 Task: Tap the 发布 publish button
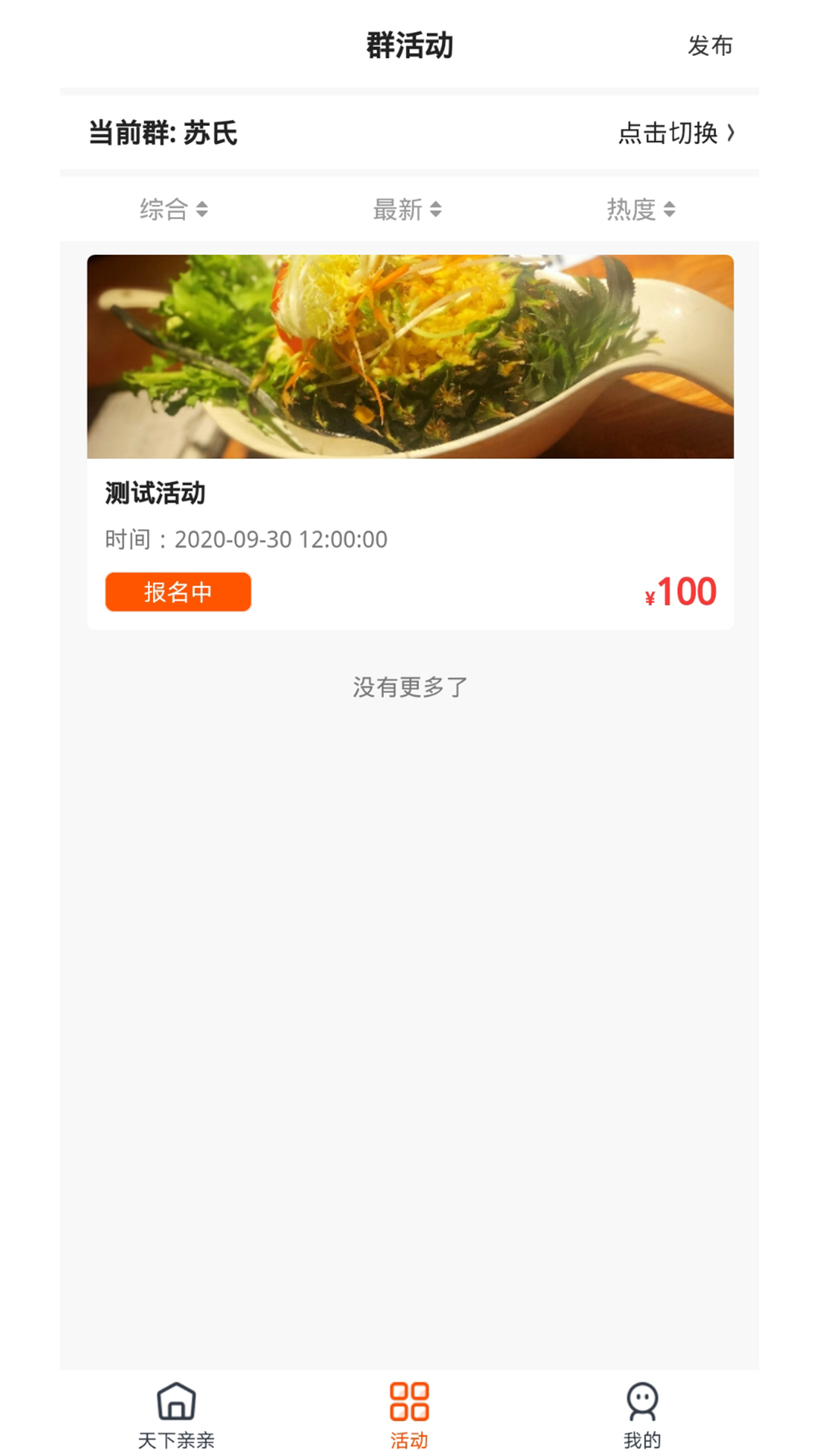click(x=711, y=47)
